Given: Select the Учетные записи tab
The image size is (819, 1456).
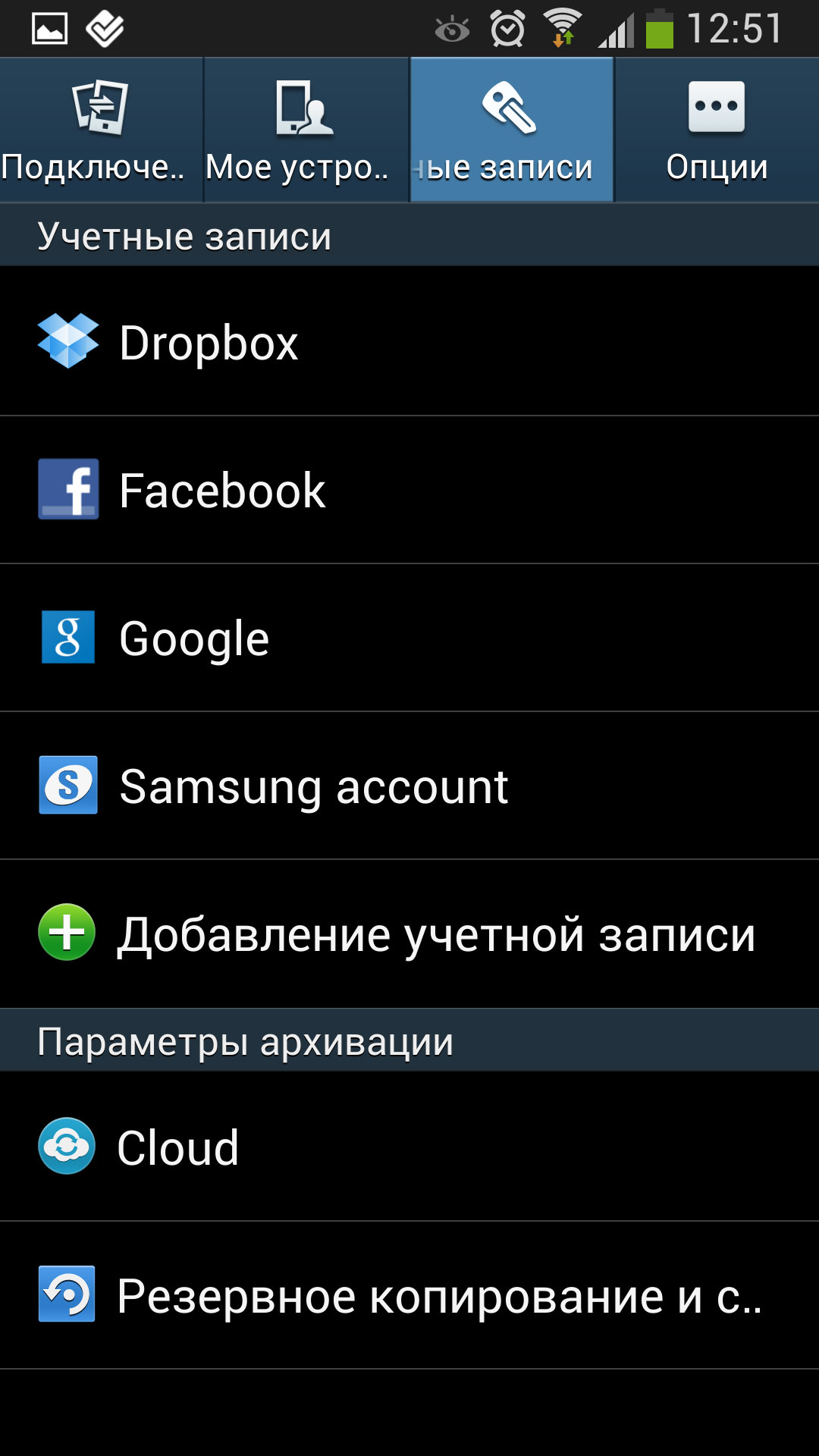Looking at the screenshot, I should 511,130.
